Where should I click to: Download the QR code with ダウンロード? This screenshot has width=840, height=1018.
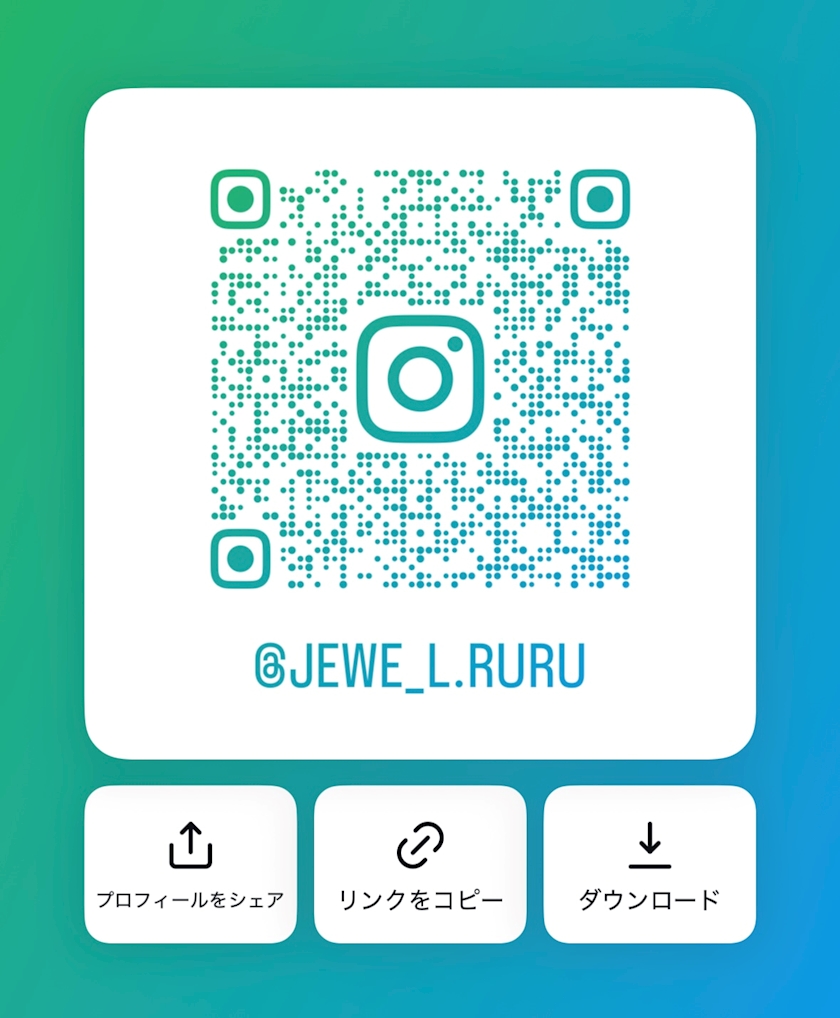coord(649,864)
